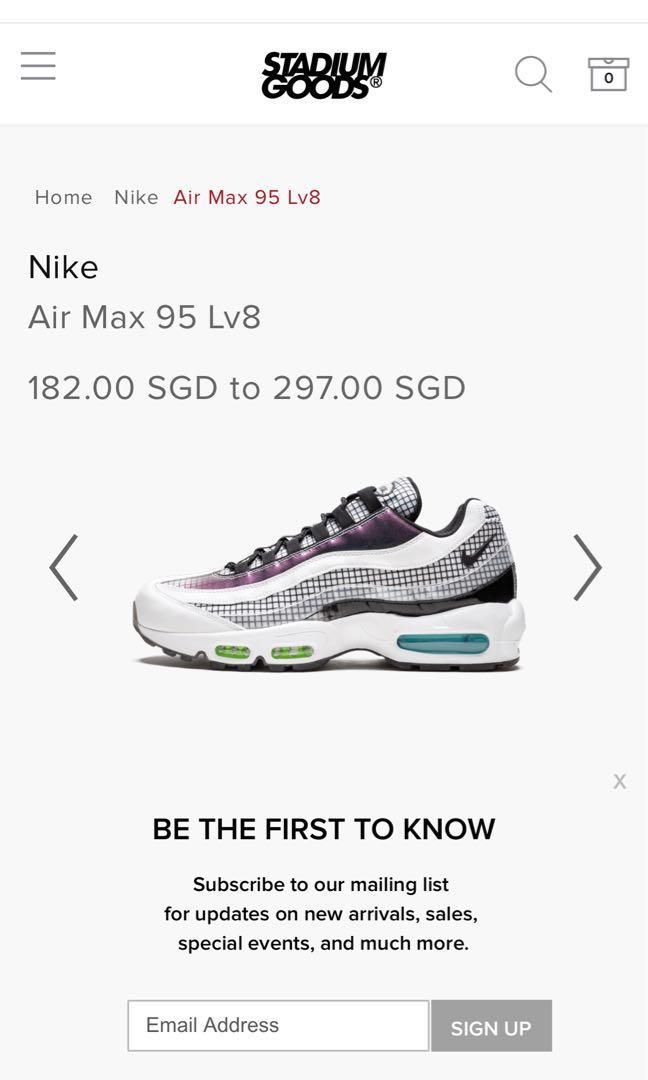Dismiss the mailing list popup
This screenshot has width=648, height=1080.
pos(620,782)
